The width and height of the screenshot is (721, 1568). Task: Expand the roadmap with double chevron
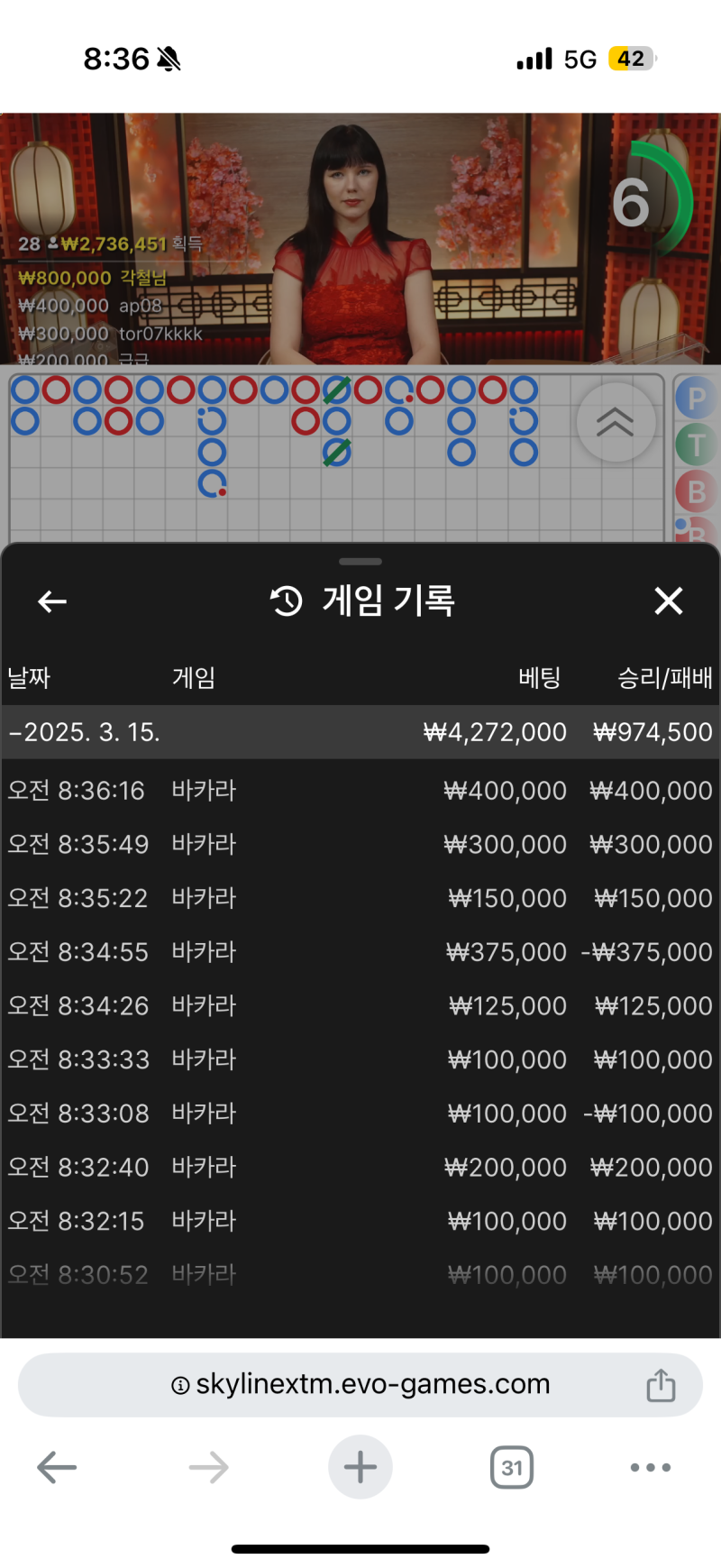(x=616, y=421)
